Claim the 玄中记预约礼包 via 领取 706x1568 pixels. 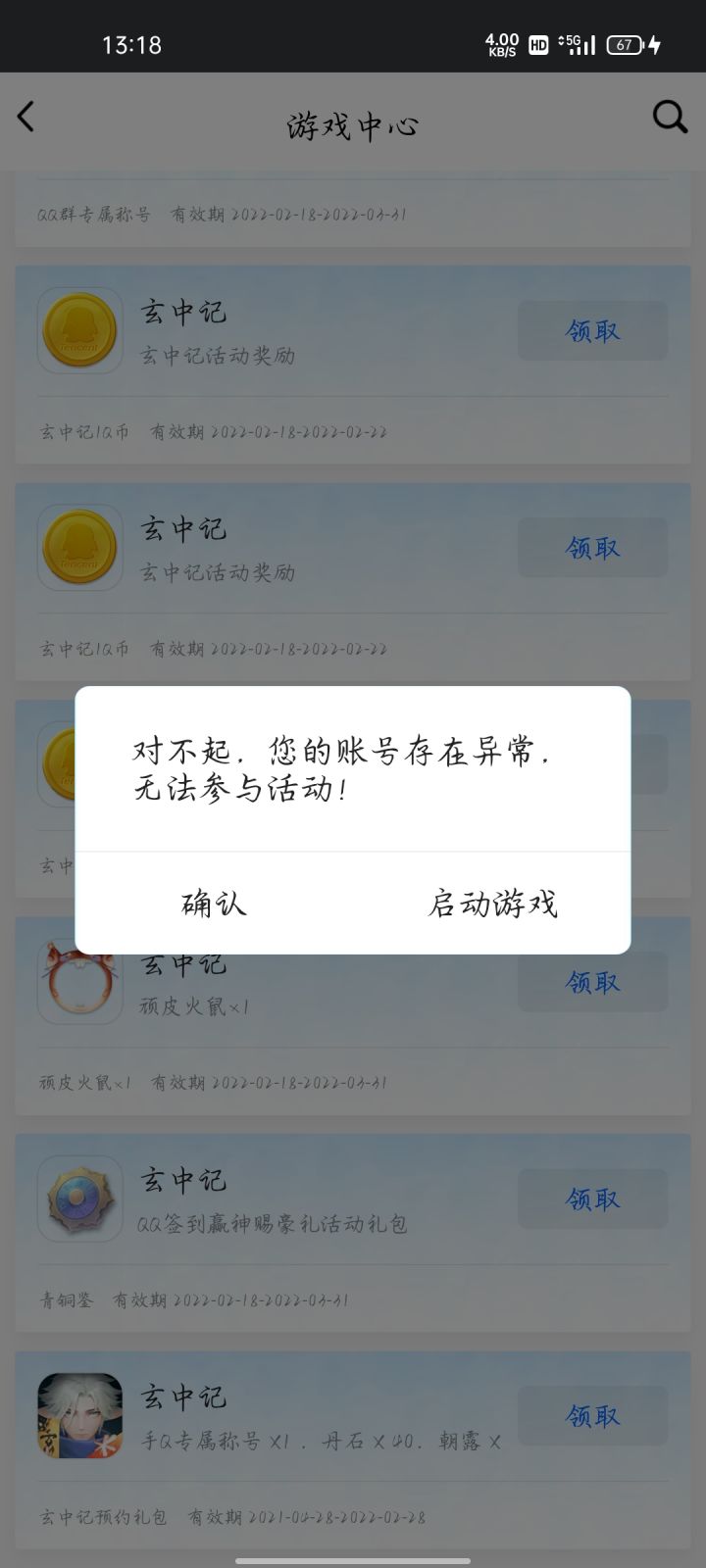point(592,1416)
